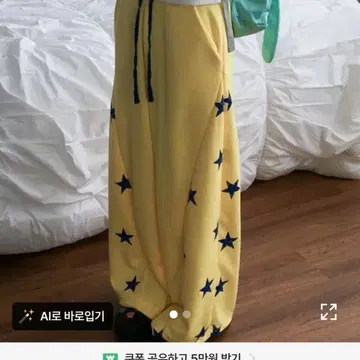The height and width of the screenshot is (360, 360).
Task: Open the coupon sharing 5만원 banner
Action: point(180,356)
